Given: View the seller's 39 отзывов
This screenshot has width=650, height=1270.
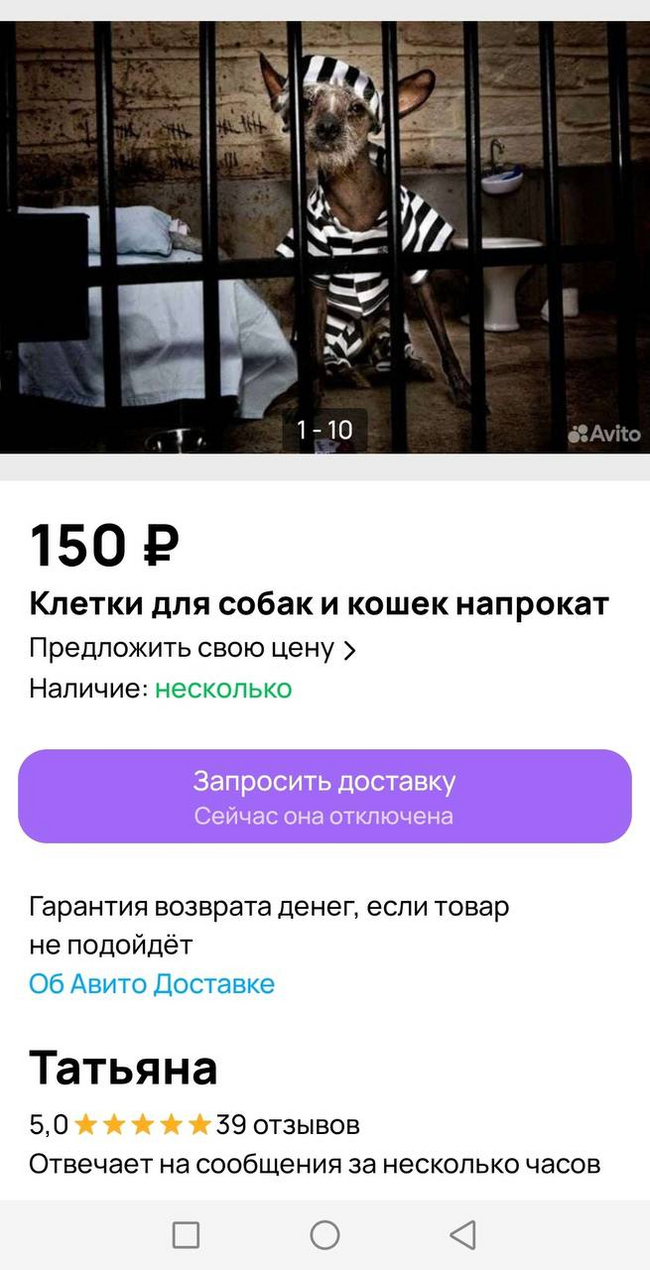Looking at the screenshot, I should click(x=288, y=1125).
